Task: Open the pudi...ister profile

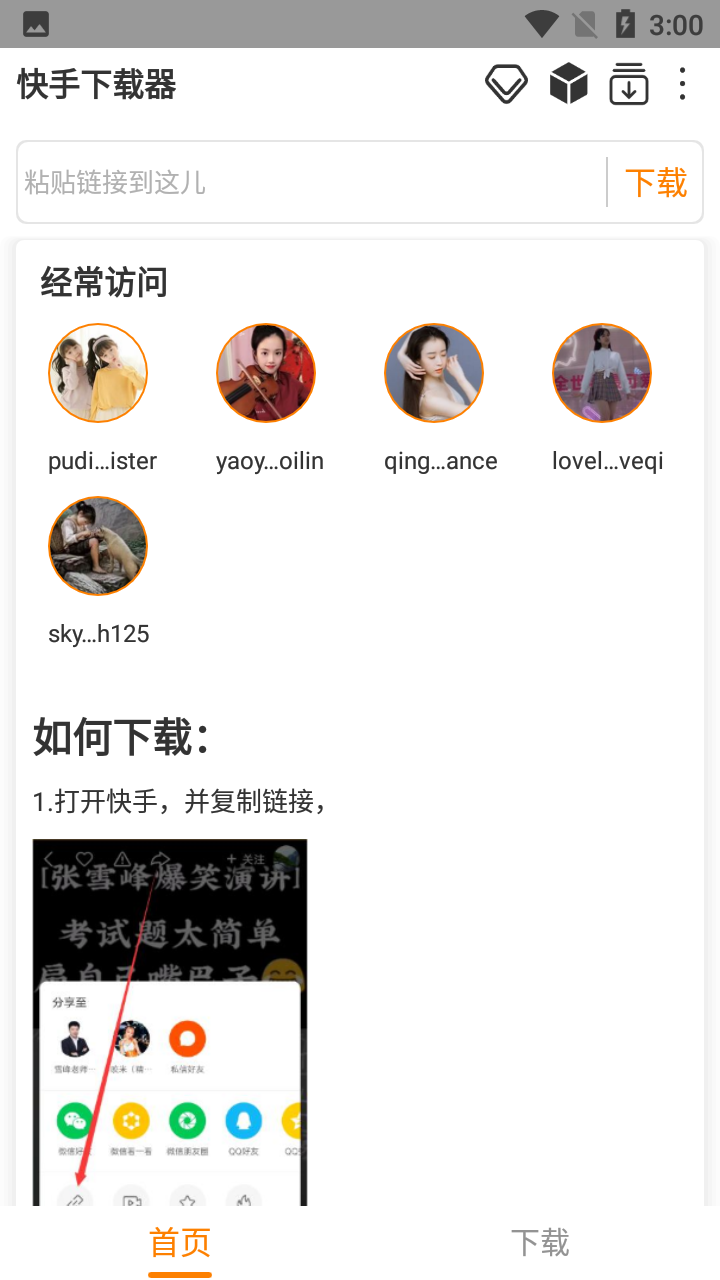Action: click(98, 373)
